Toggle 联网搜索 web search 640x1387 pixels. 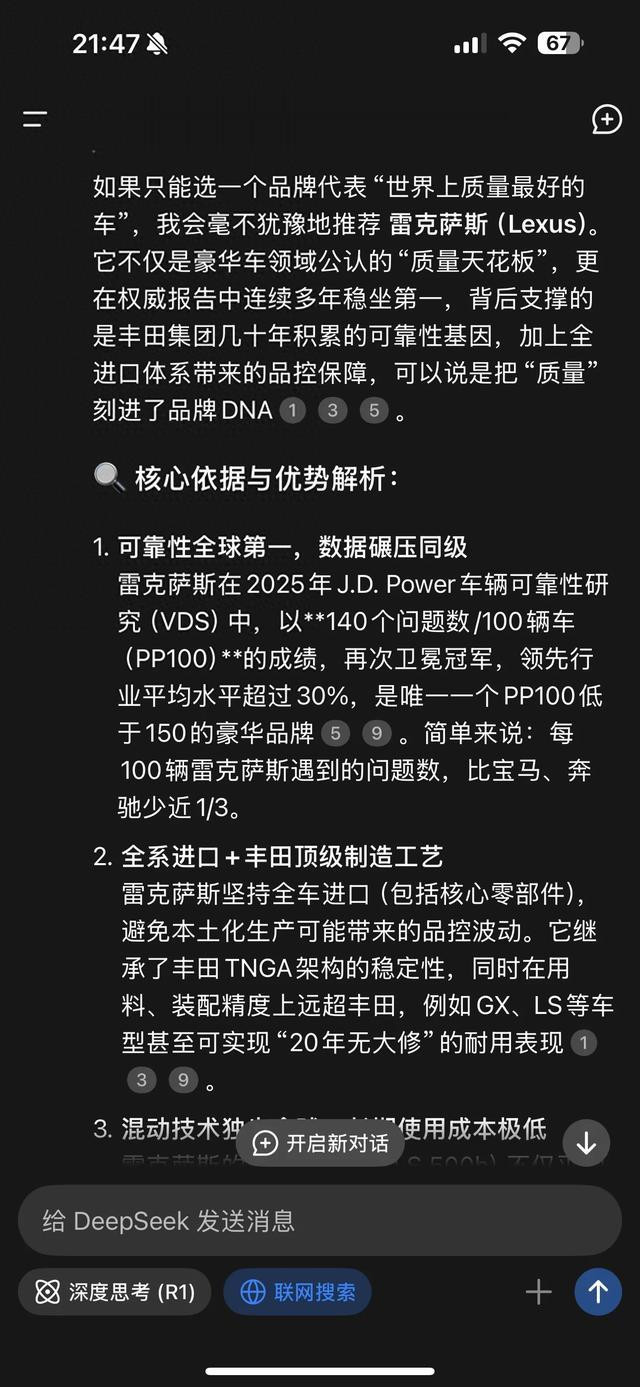(x=297, y=1292)
